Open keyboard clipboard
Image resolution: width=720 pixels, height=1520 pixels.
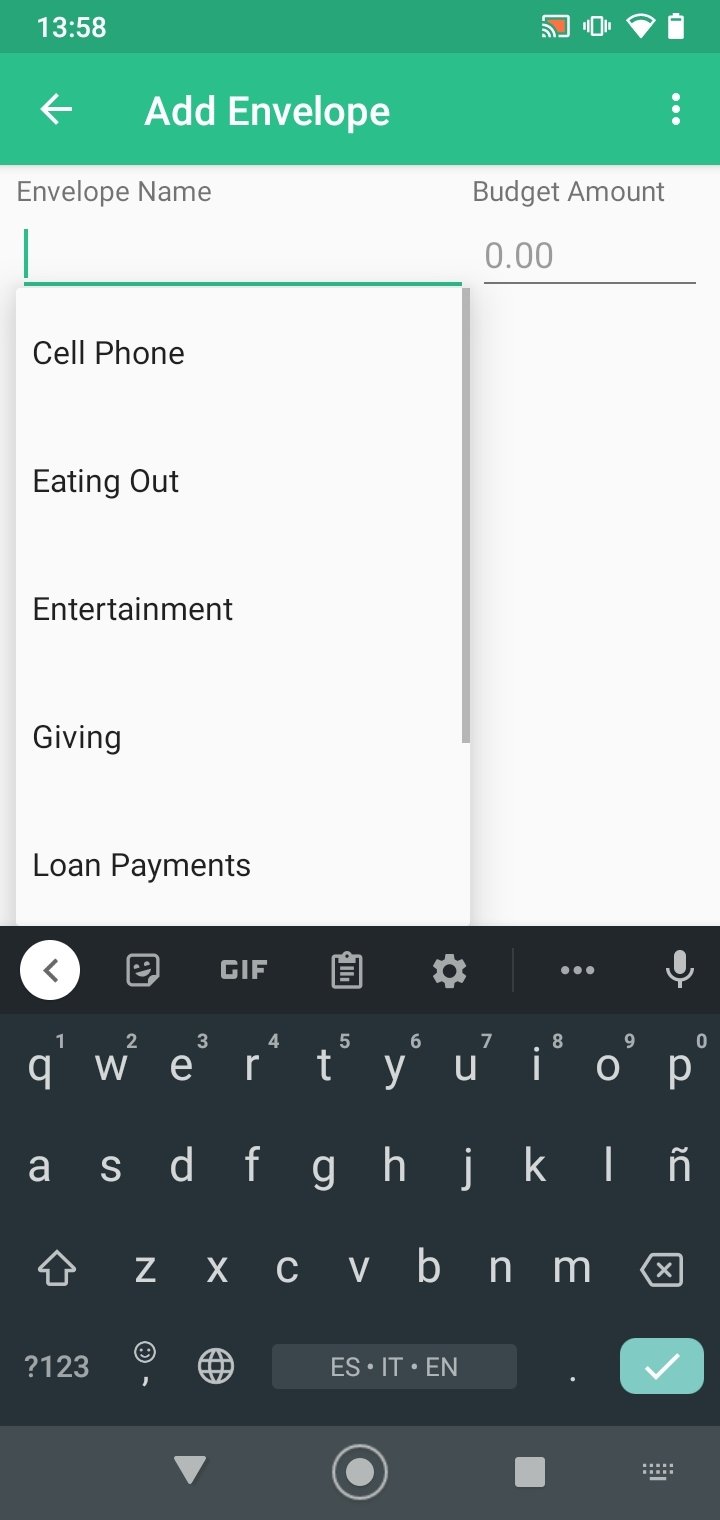pyautogui.click(x=346, y=970)
